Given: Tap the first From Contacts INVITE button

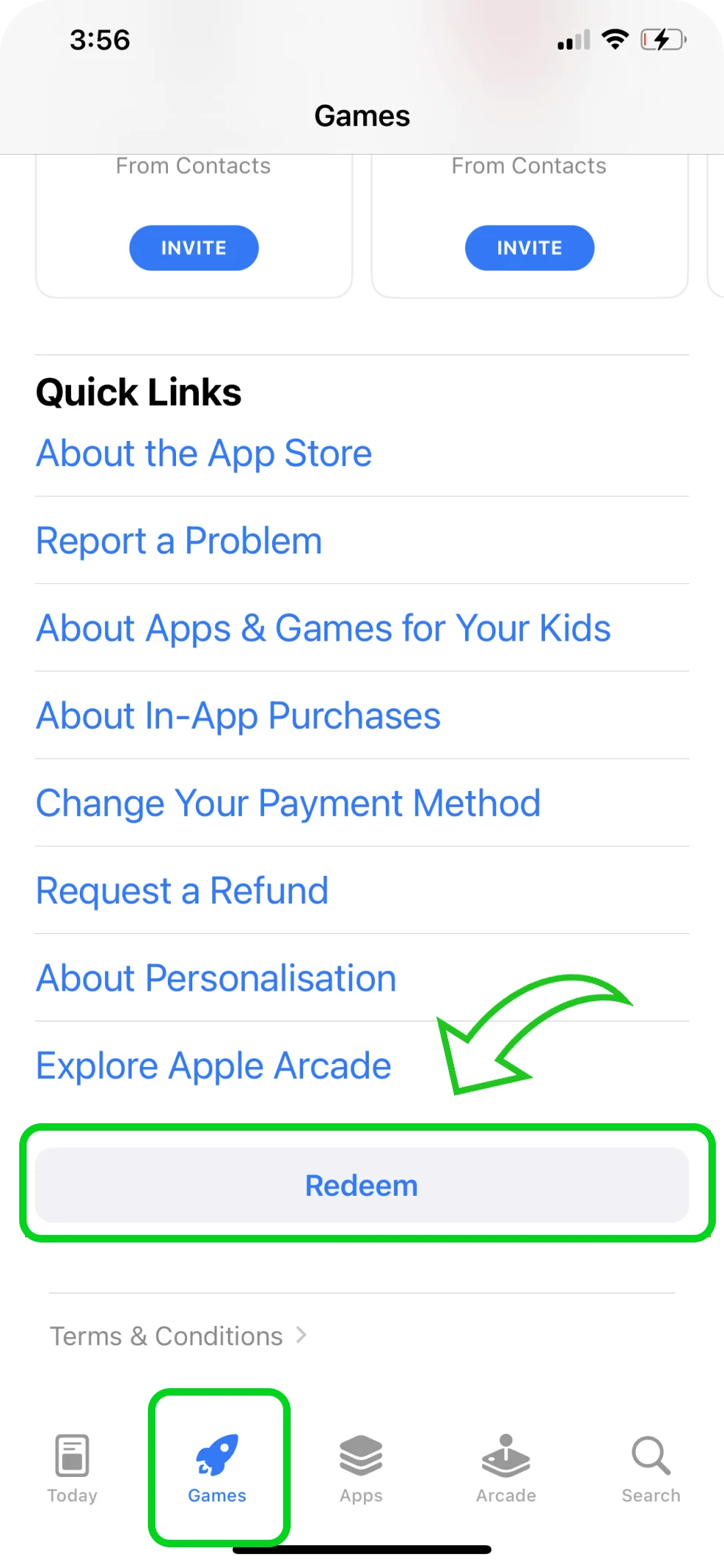Looking at the screenshot, I should click(x=194, y=248).
